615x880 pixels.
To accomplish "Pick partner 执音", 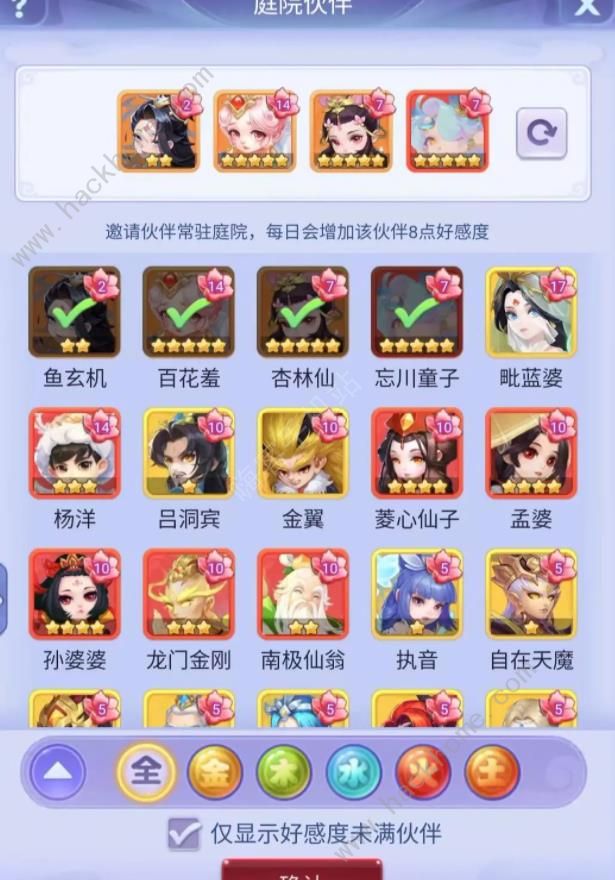I will [x=417, y=594].
